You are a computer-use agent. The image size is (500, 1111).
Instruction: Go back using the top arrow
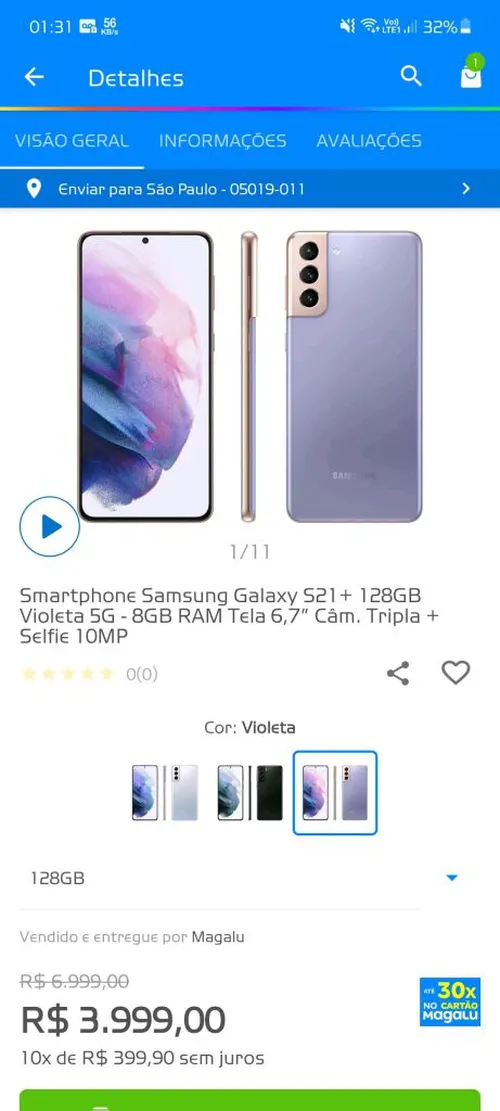coord(34,77)
